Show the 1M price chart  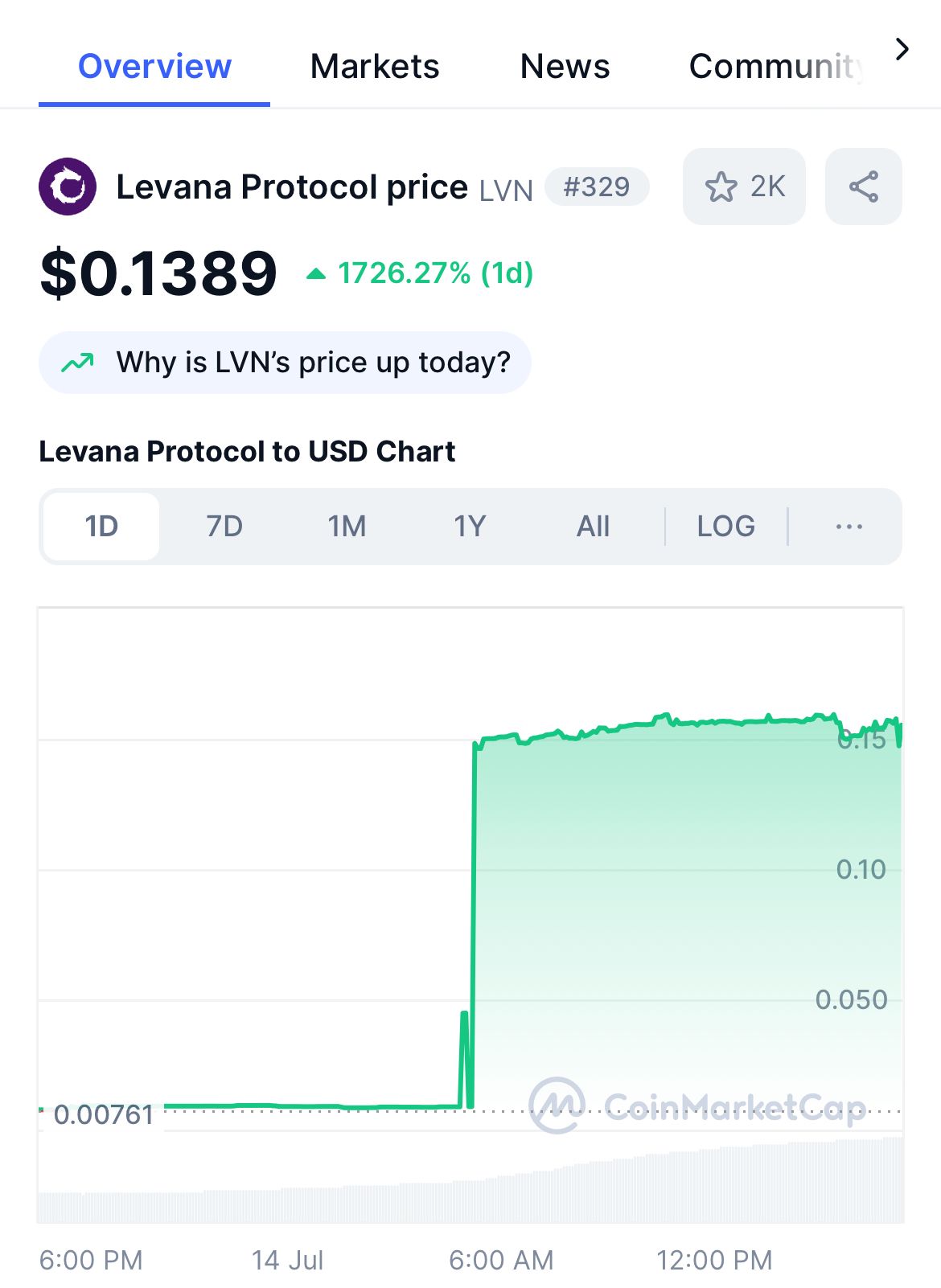click(x=347, y=527)
